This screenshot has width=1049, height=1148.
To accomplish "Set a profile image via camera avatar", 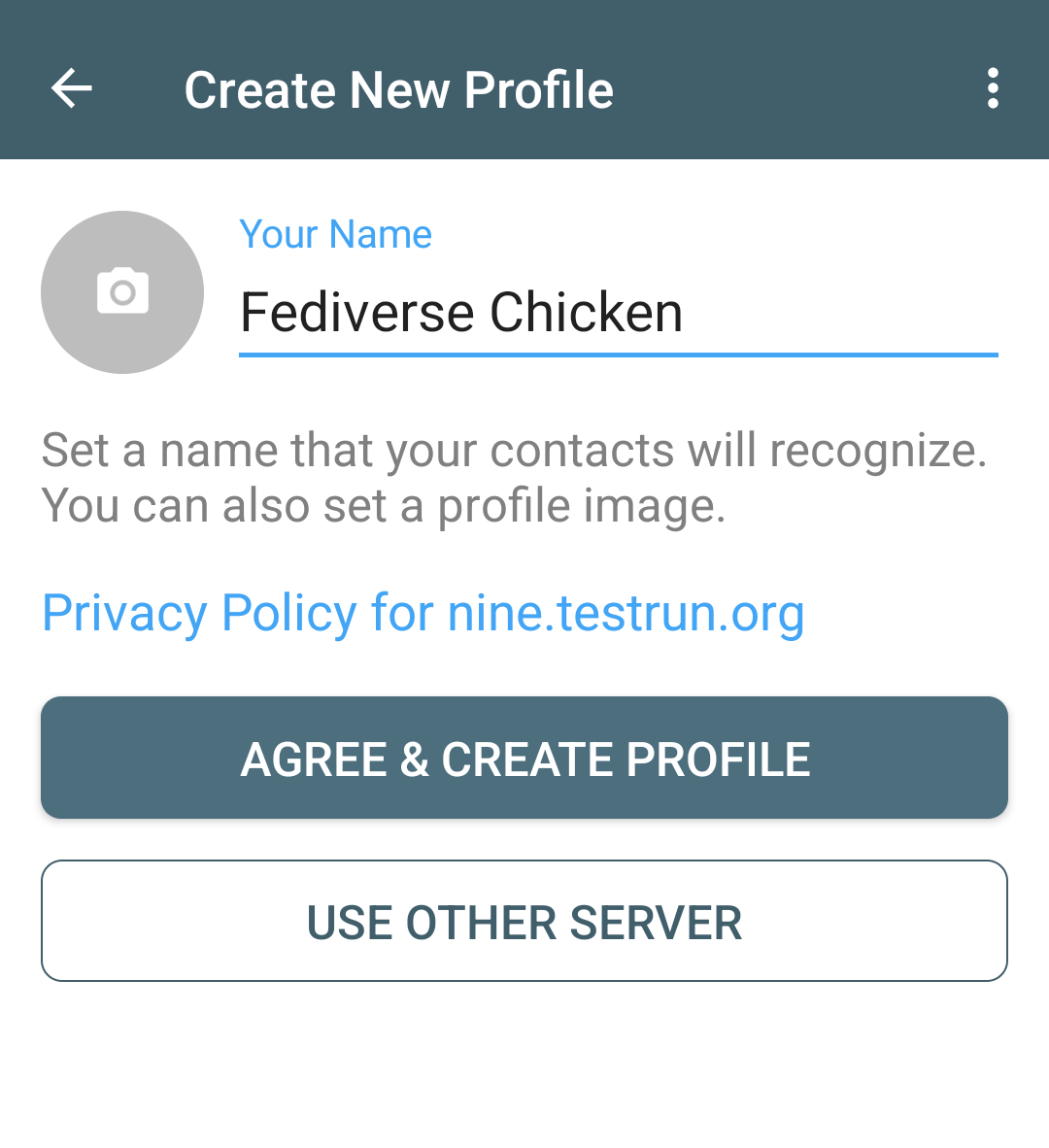I will 122,292.
